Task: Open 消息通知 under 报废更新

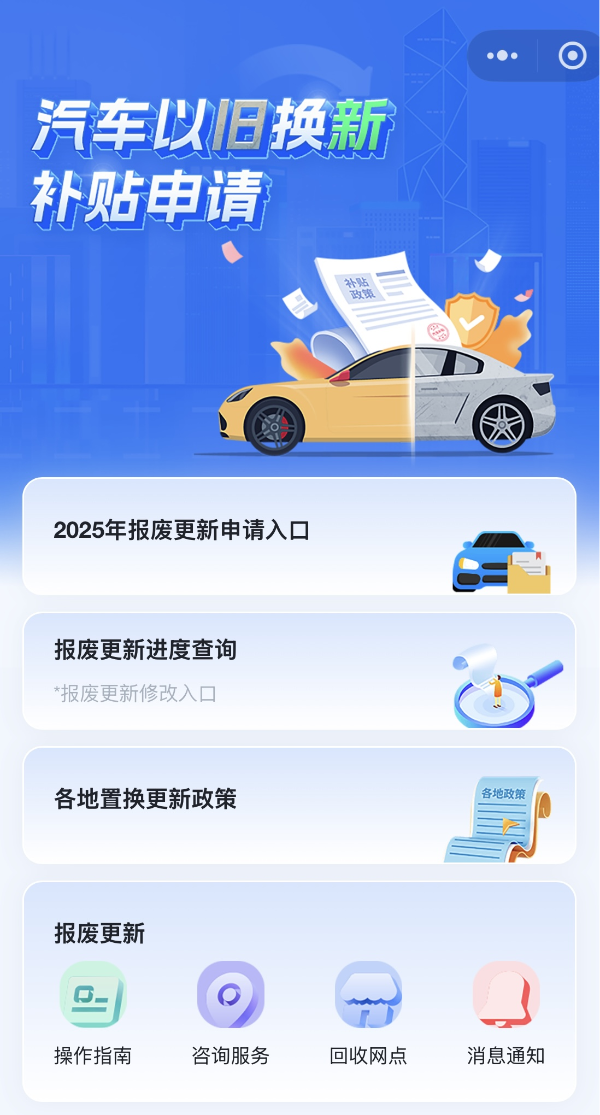Action: pyautogui.click(x=506, y=1012)
